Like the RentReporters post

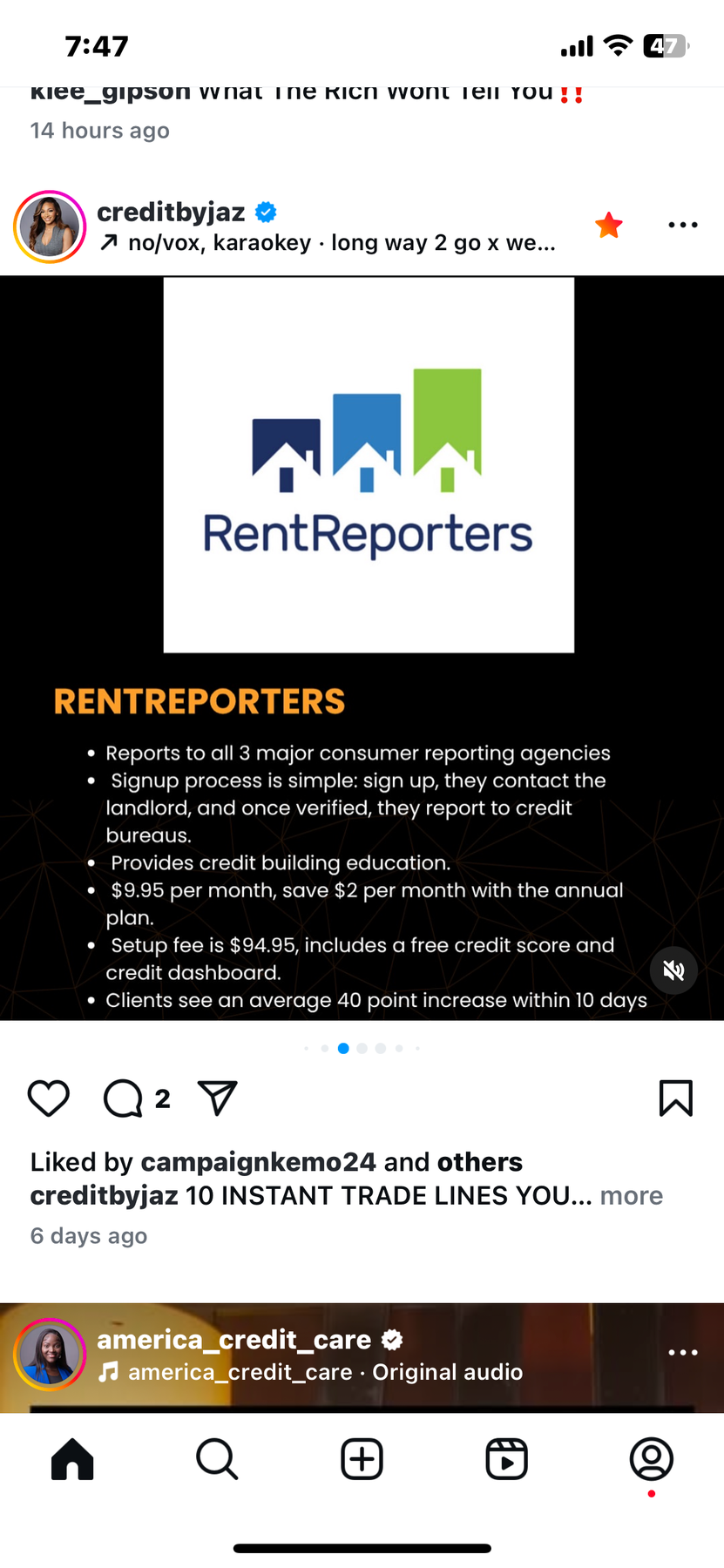49,1098
